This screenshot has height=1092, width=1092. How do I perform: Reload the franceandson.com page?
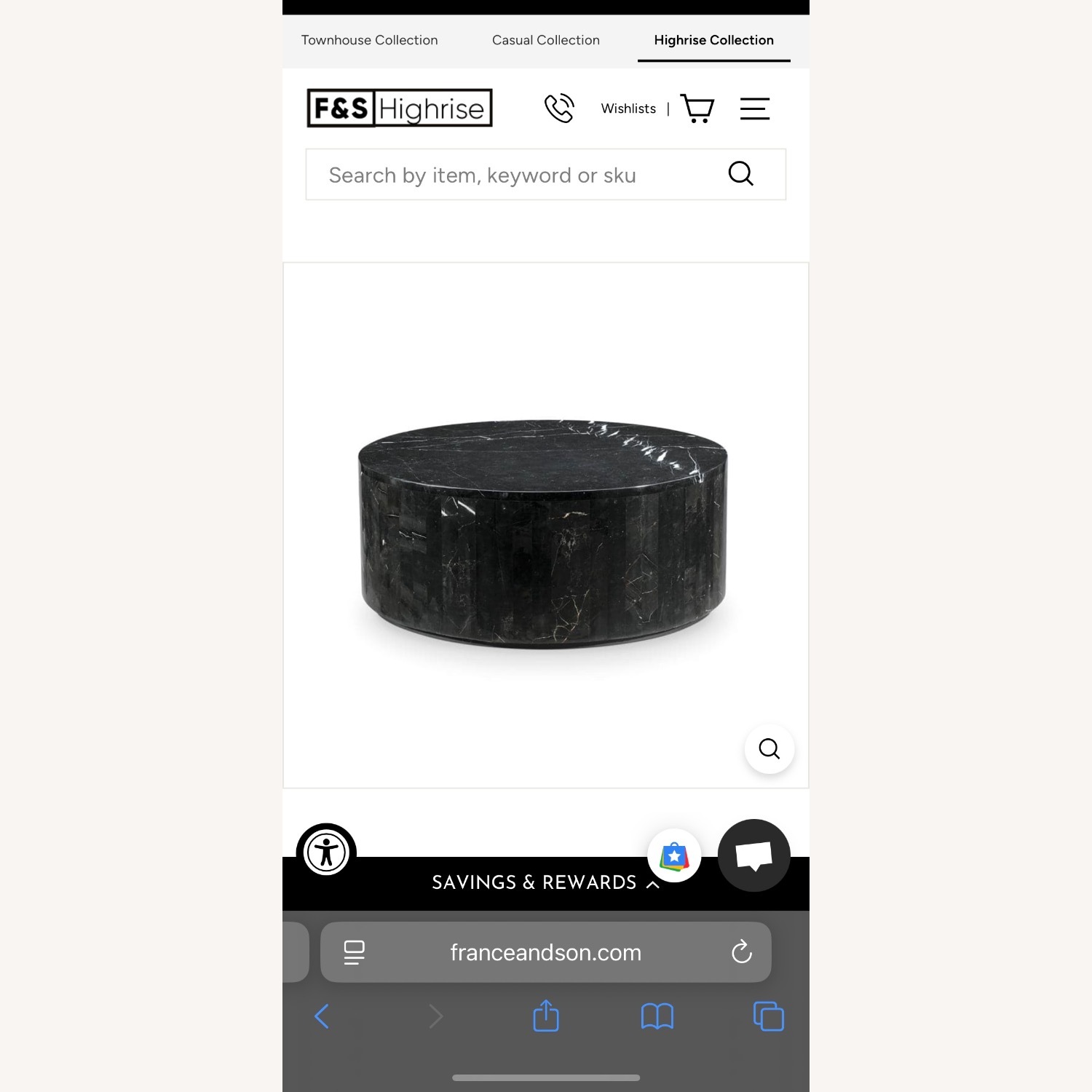(x=741, y=951)
